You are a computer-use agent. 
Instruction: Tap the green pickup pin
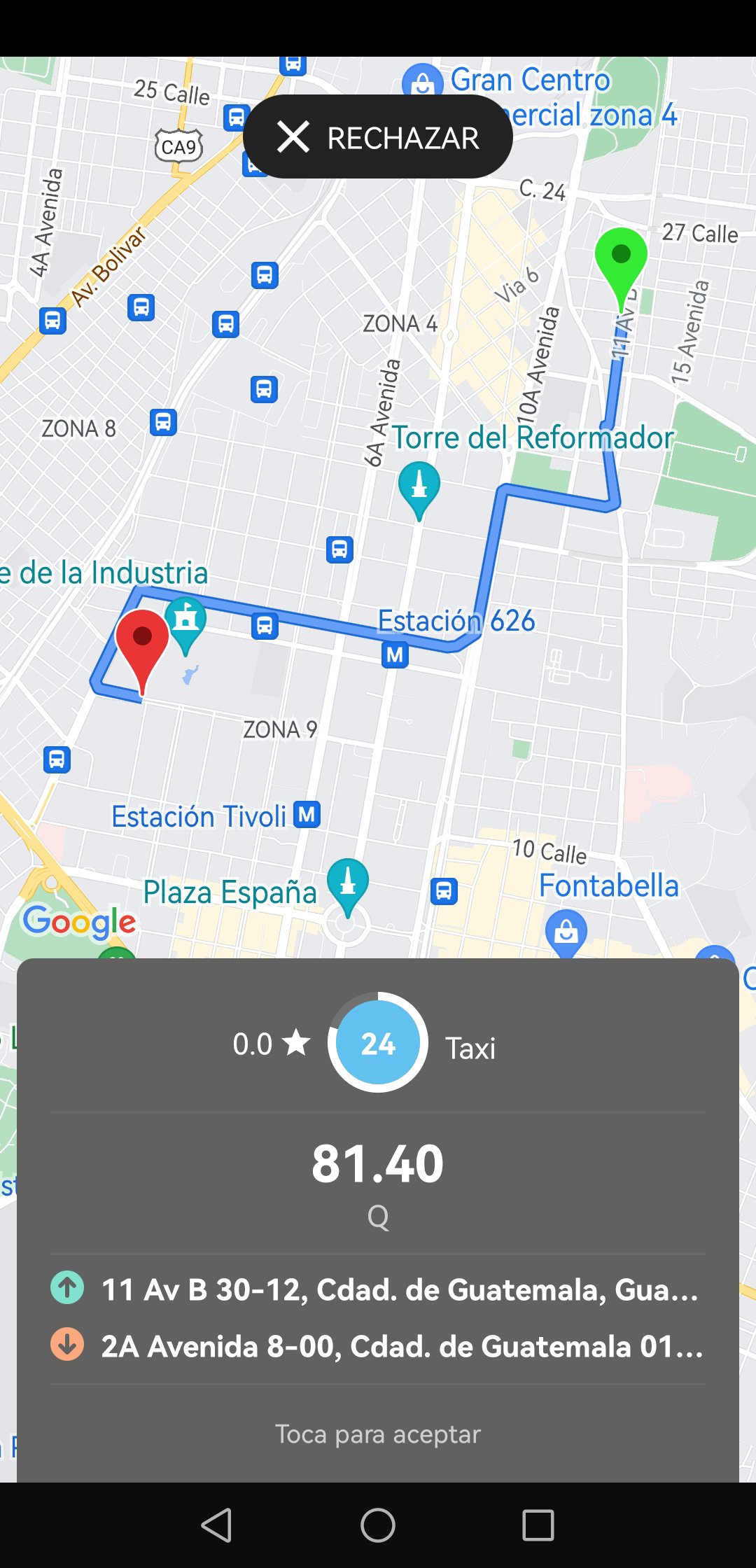point(621,260)
